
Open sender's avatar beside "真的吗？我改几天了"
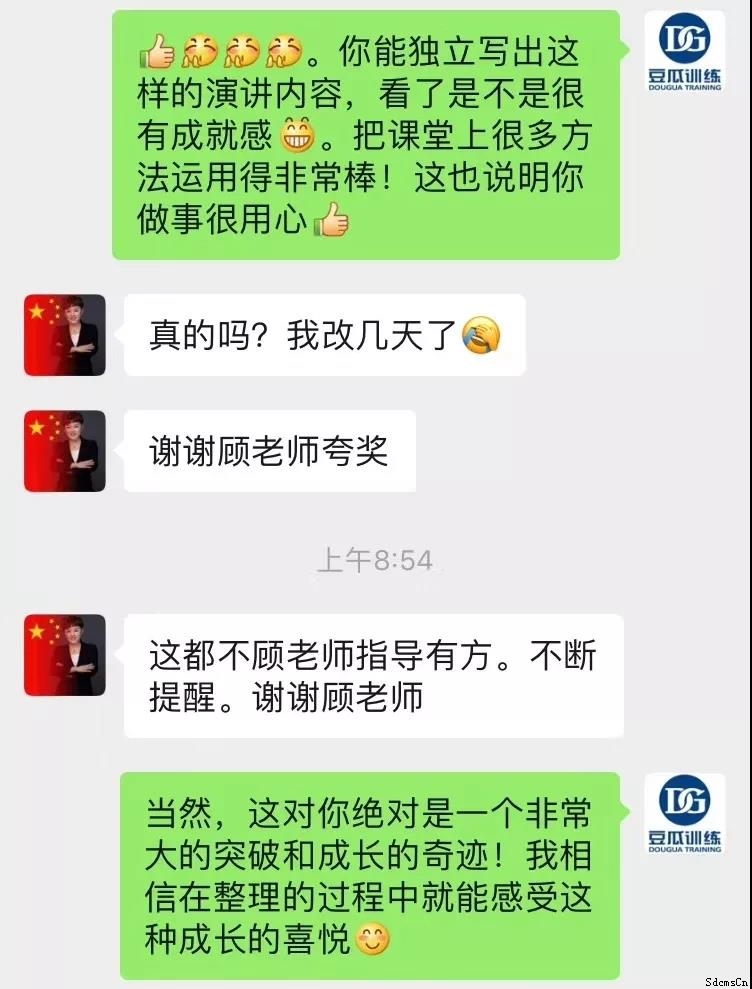point(65,335)
